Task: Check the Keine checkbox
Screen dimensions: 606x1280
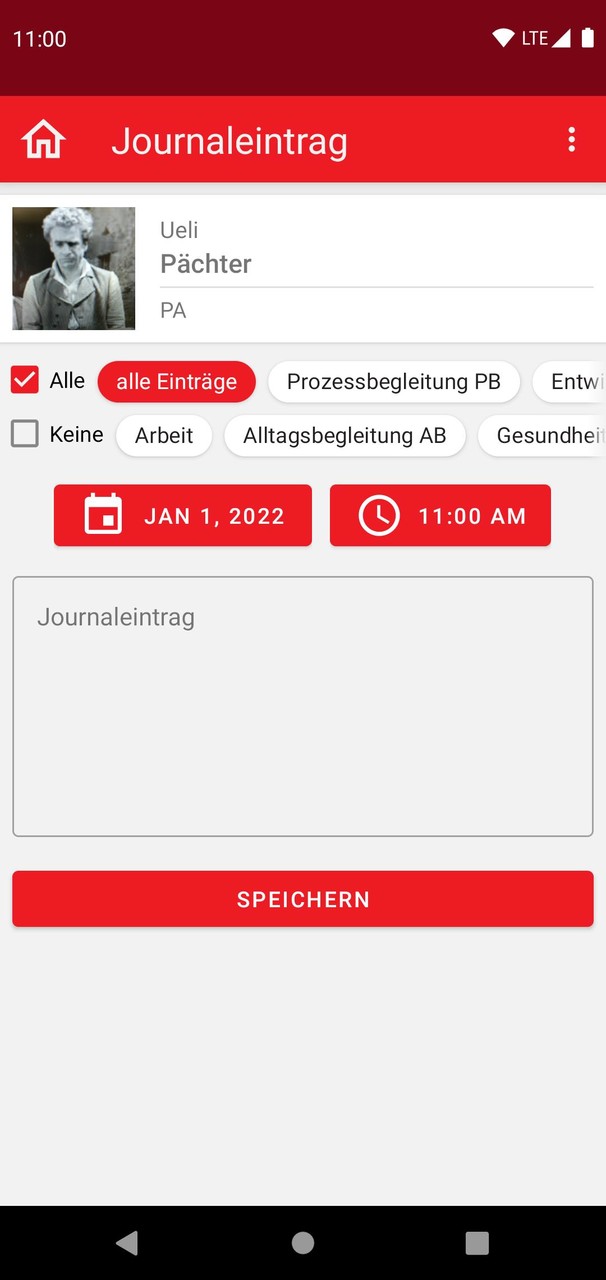Action: (x=25, y=434)
